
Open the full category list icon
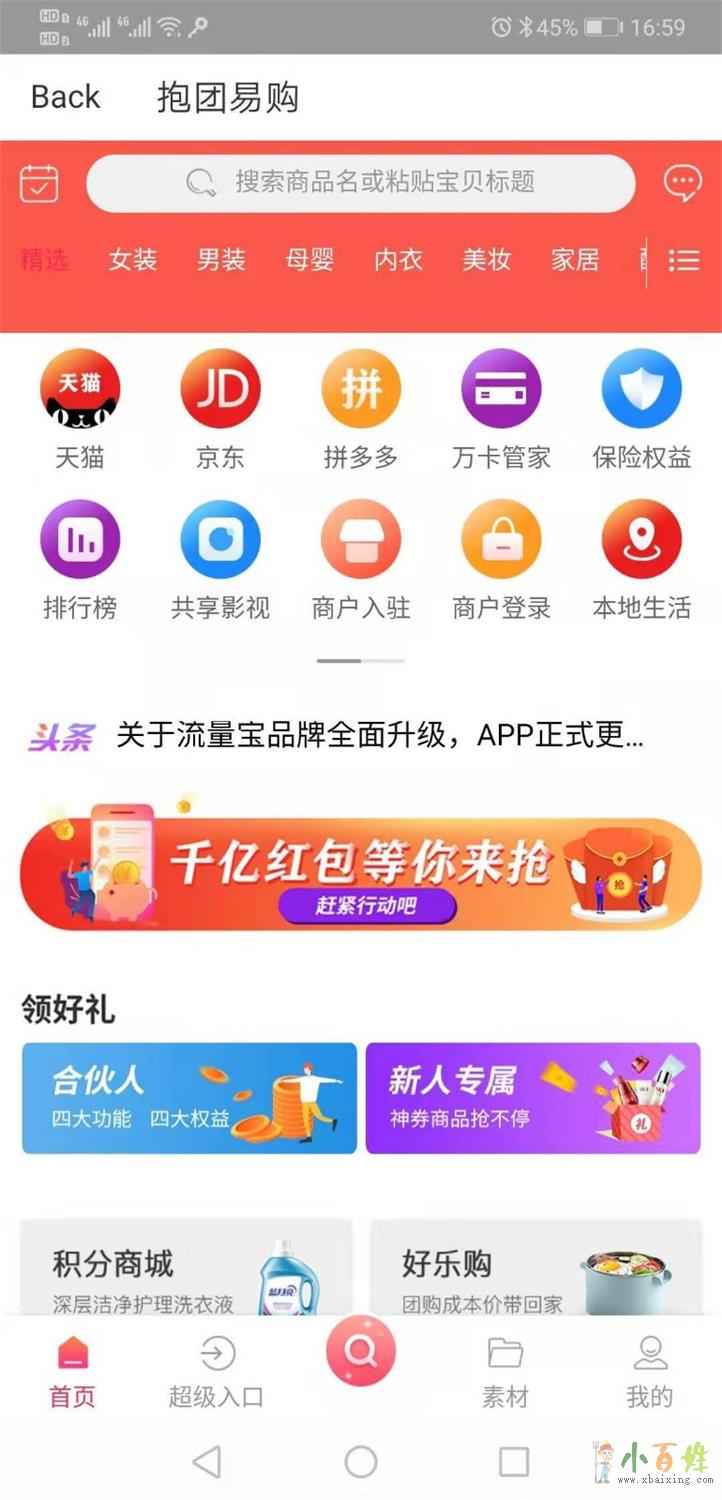[x=684, y=260]
